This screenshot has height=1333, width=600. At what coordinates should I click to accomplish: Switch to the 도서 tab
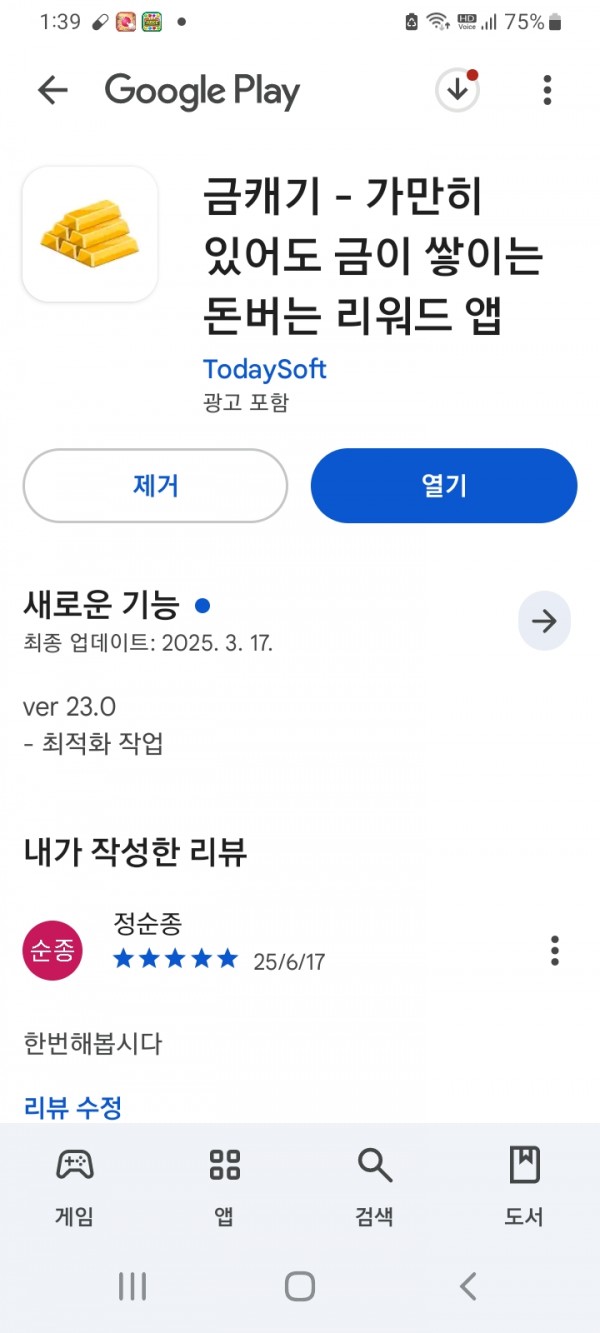click(x=524, y=1188)
